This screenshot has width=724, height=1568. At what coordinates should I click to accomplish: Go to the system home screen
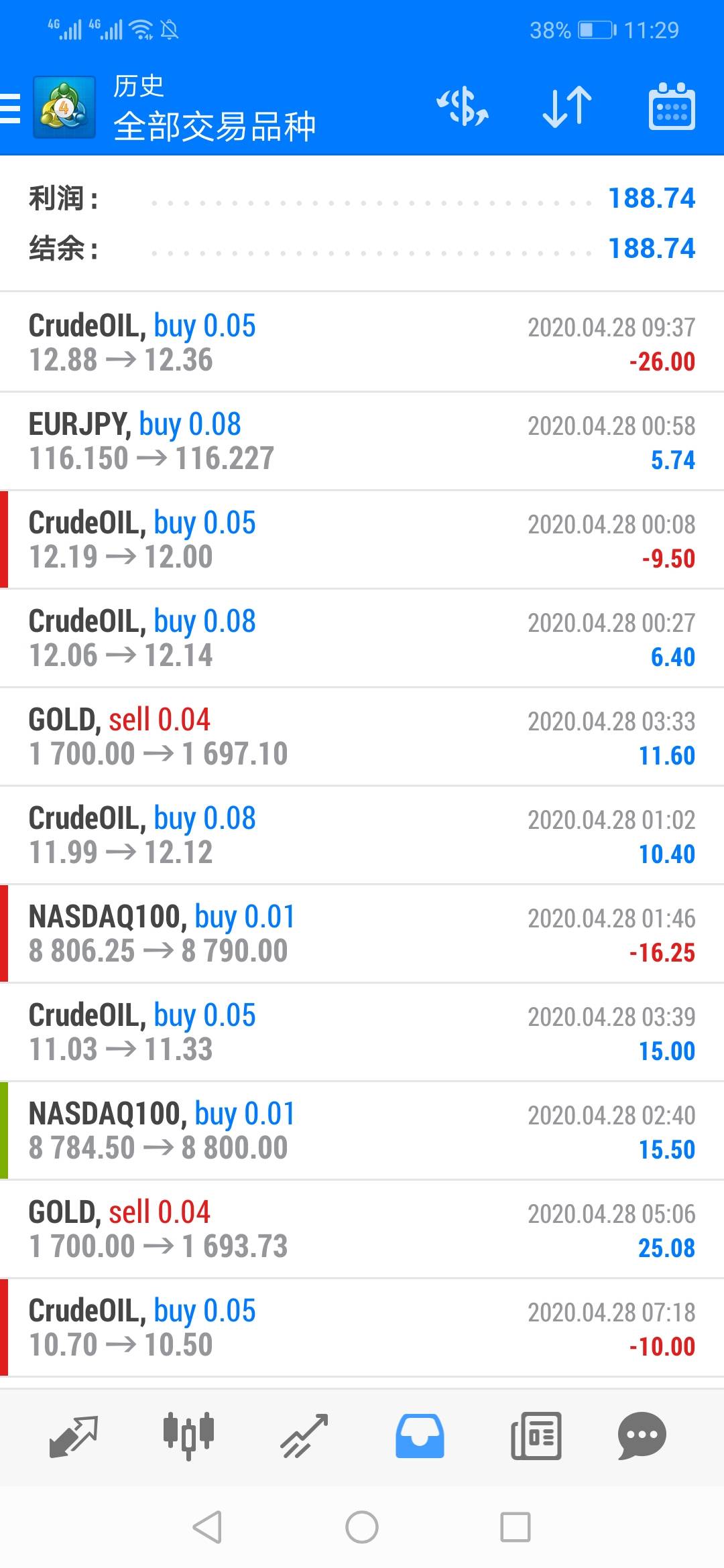click(x=362, y=1527)
